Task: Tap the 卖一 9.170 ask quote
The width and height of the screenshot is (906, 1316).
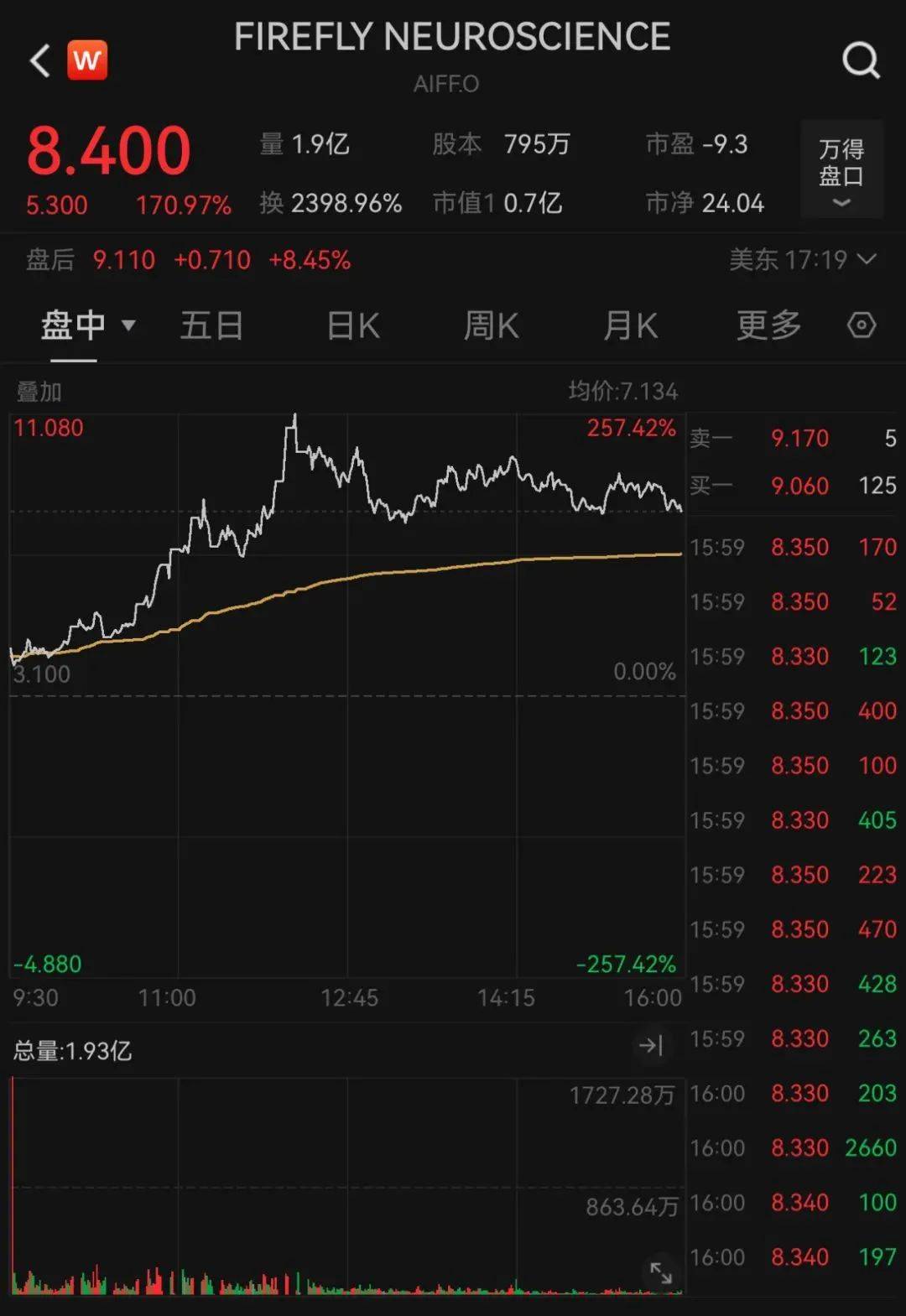Action: 799,439
